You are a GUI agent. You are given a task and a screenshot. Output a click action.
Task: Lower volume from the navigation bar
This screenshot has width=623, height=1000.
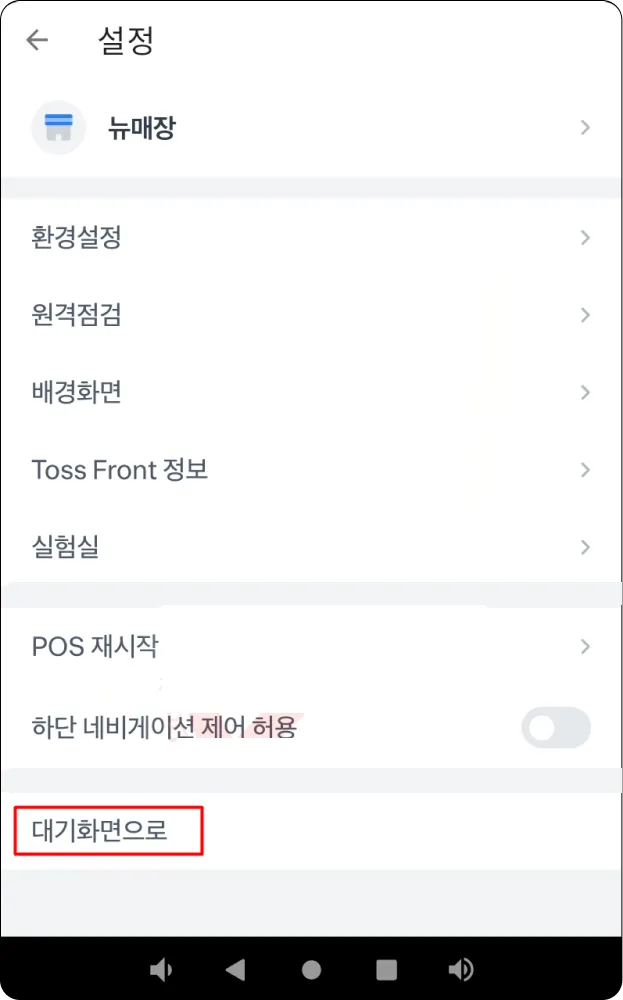(x=160, y=969)
